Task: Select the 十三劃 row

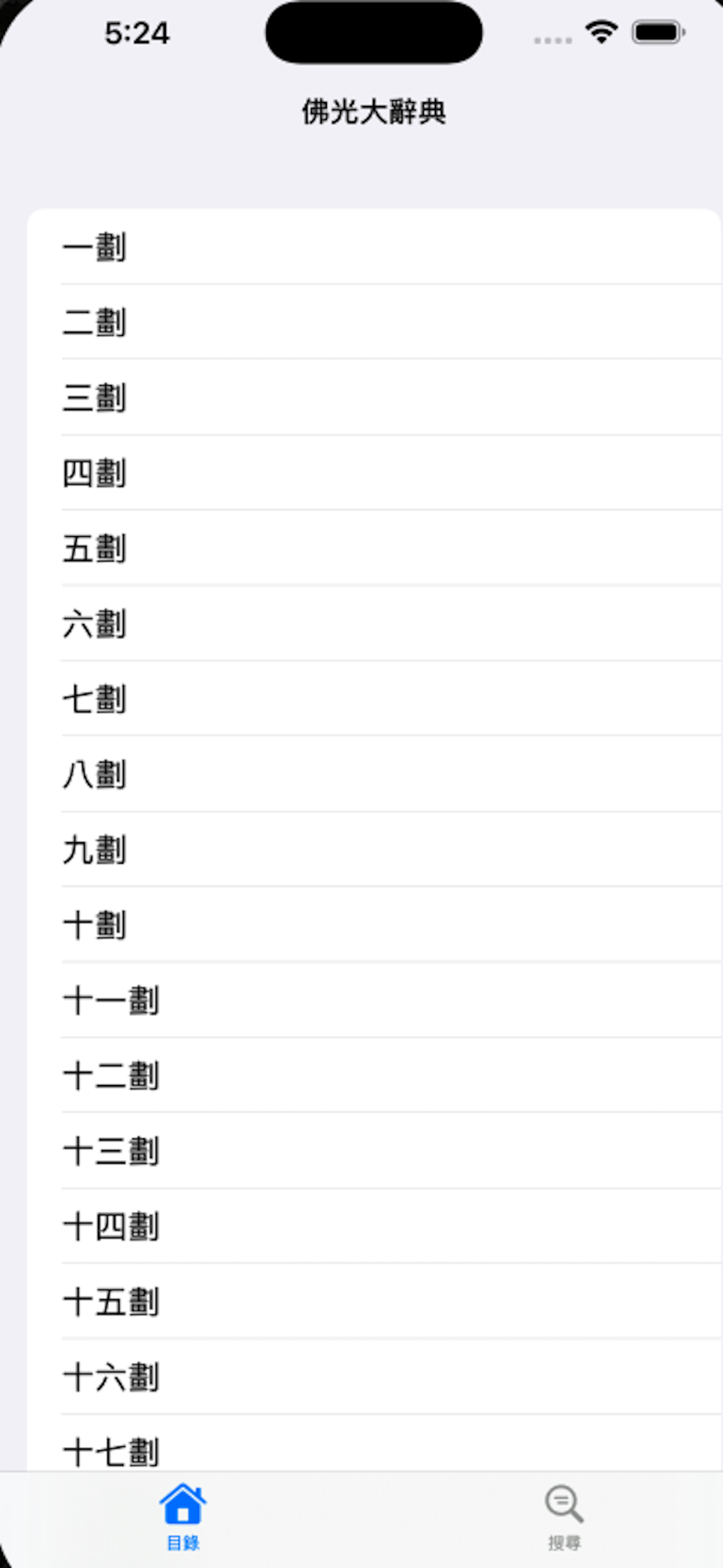Action: tap(361, 1149)
